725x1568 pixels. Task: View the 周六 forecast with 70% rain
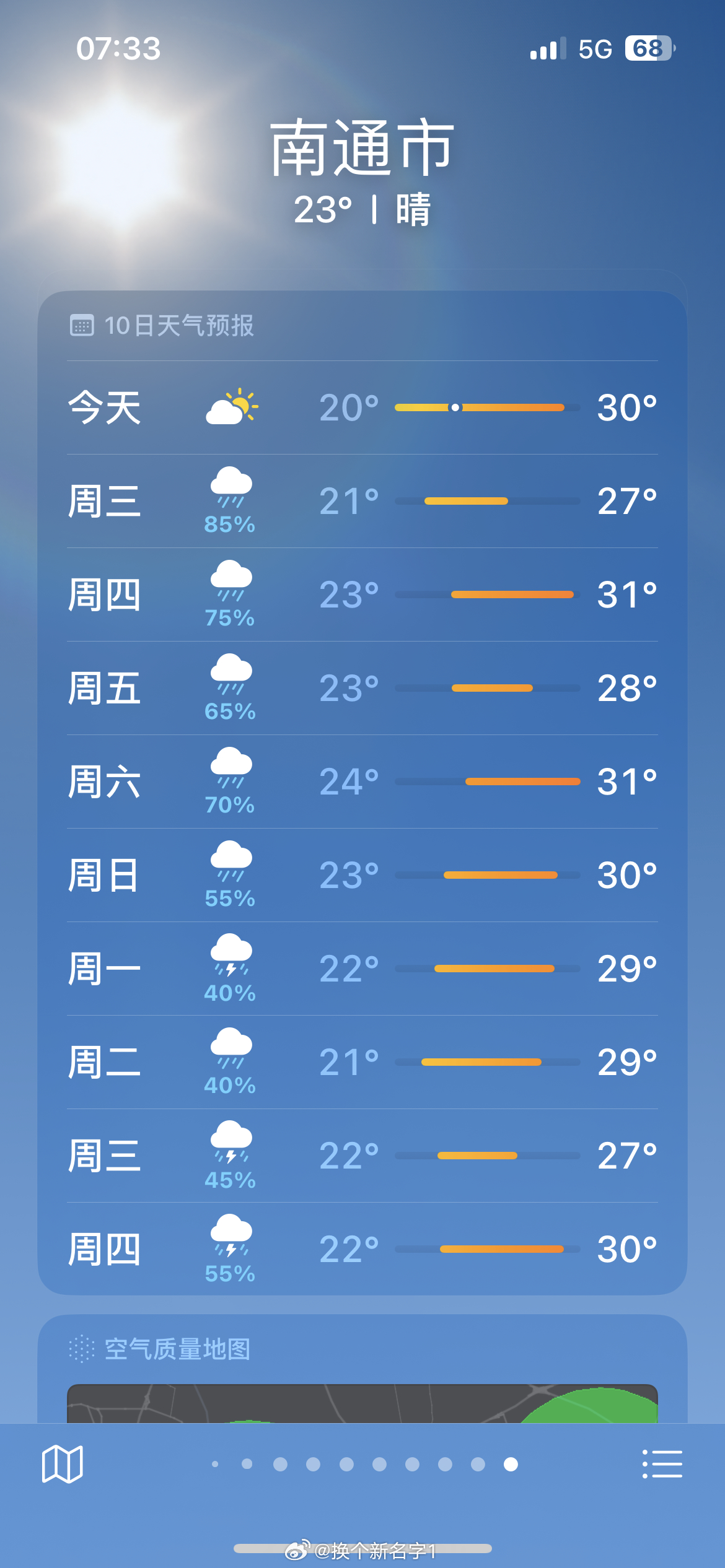click(362, 782)
